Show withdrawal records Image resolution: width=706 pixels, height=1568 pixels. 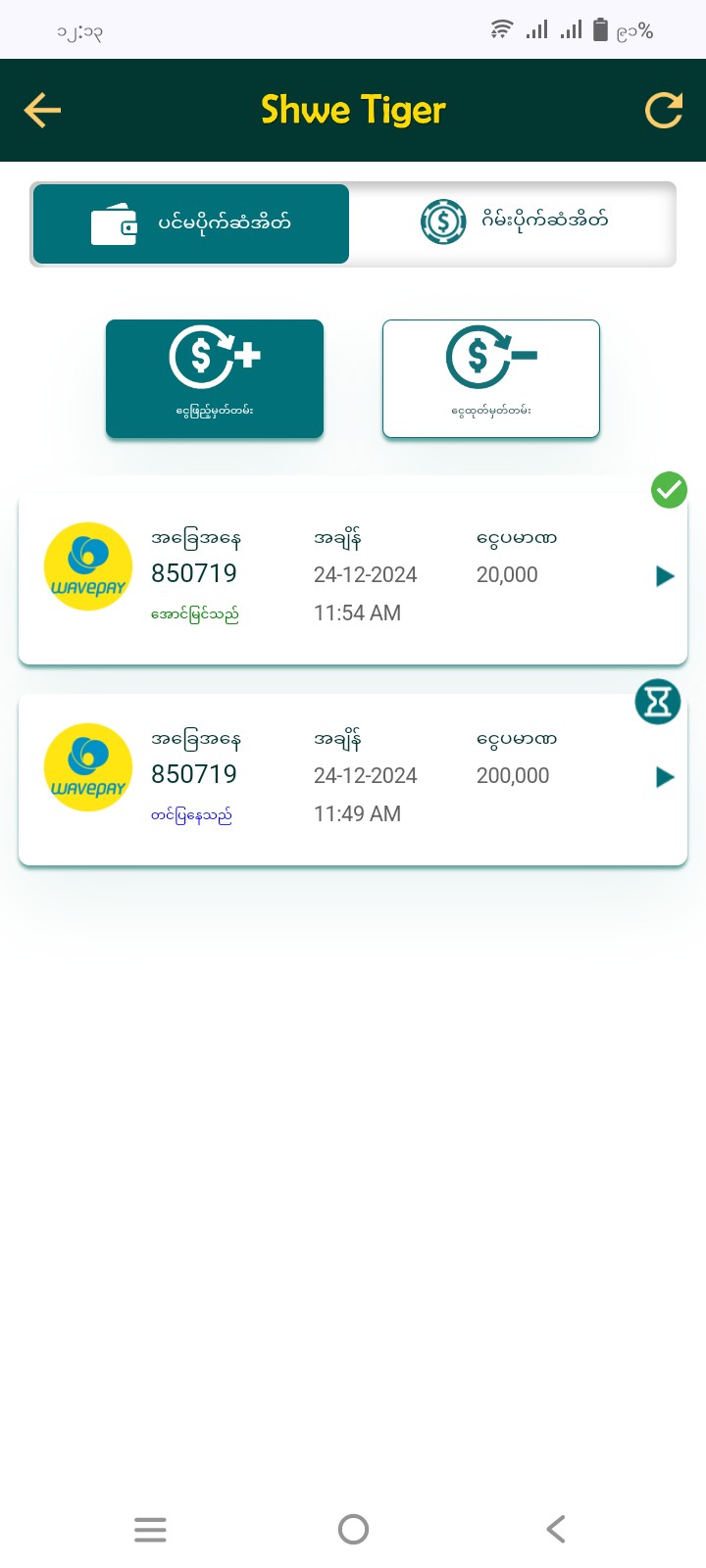click(490, 378)
